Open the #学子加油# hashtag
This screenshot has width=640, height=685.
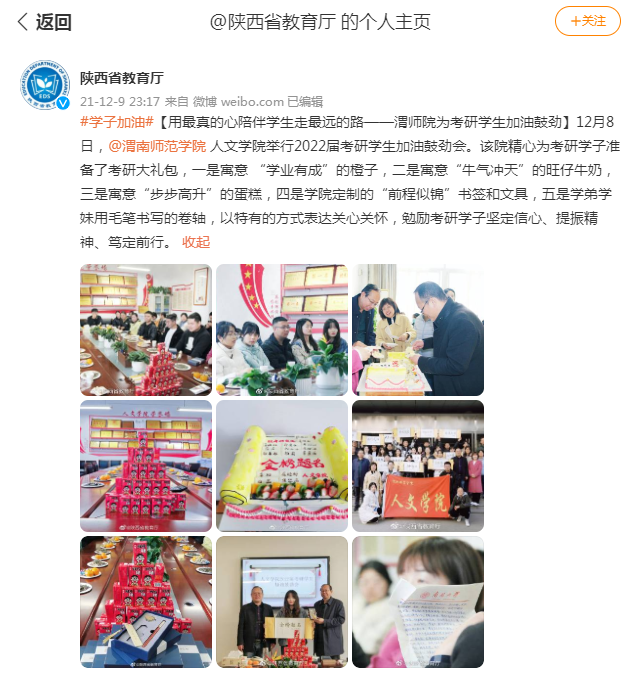pyautogui.click(x=116, y=122)
